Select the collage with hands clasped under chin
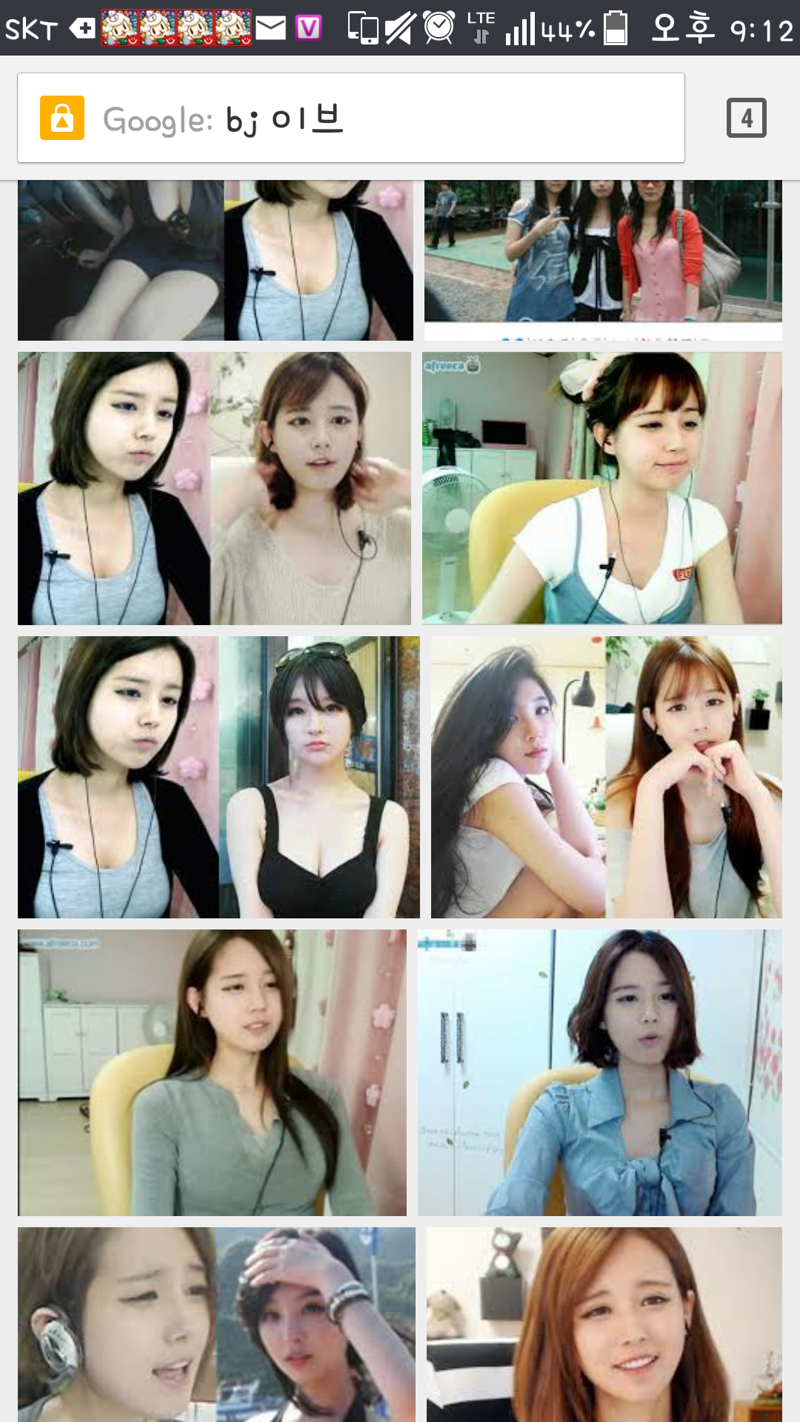 point(606,777)
